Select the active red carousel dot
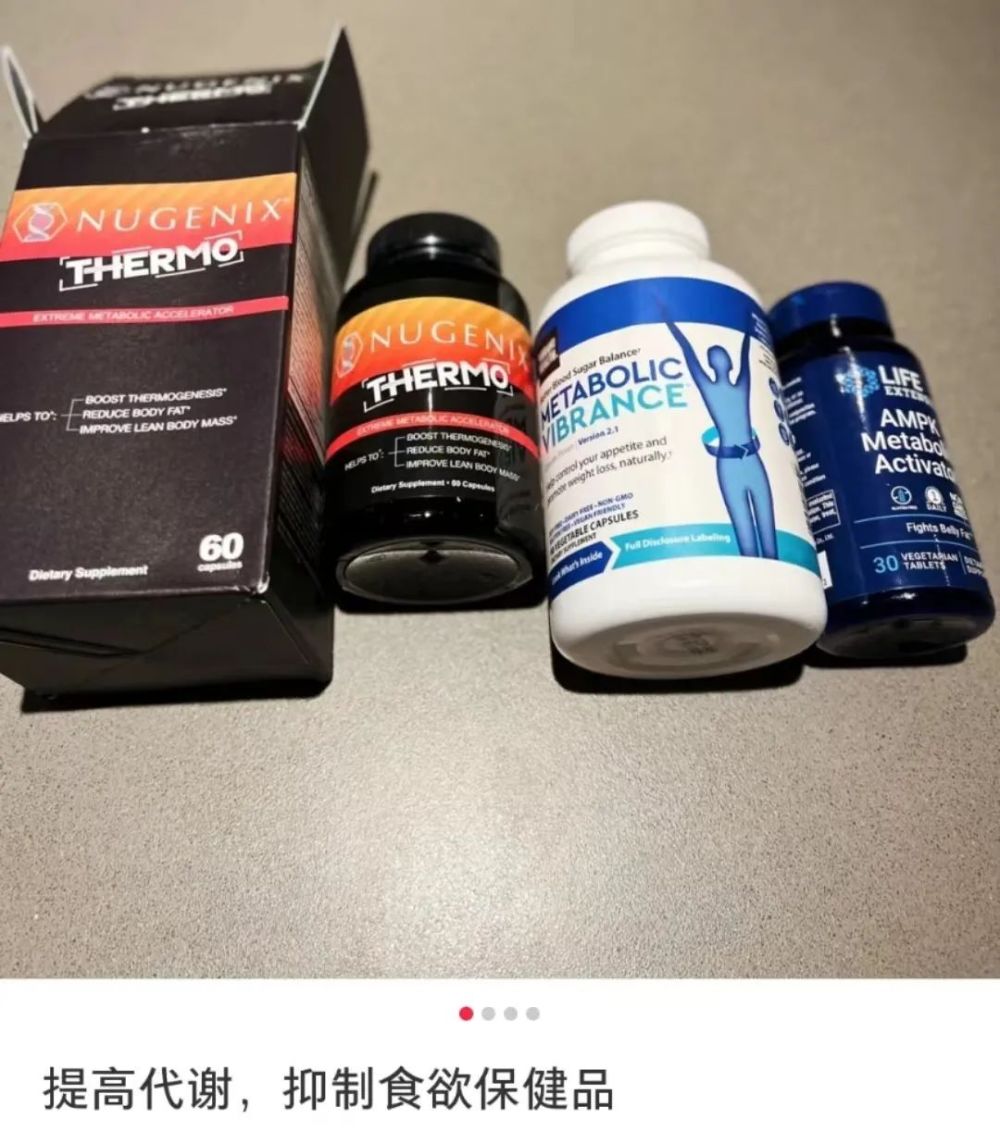 [465, 1013]
